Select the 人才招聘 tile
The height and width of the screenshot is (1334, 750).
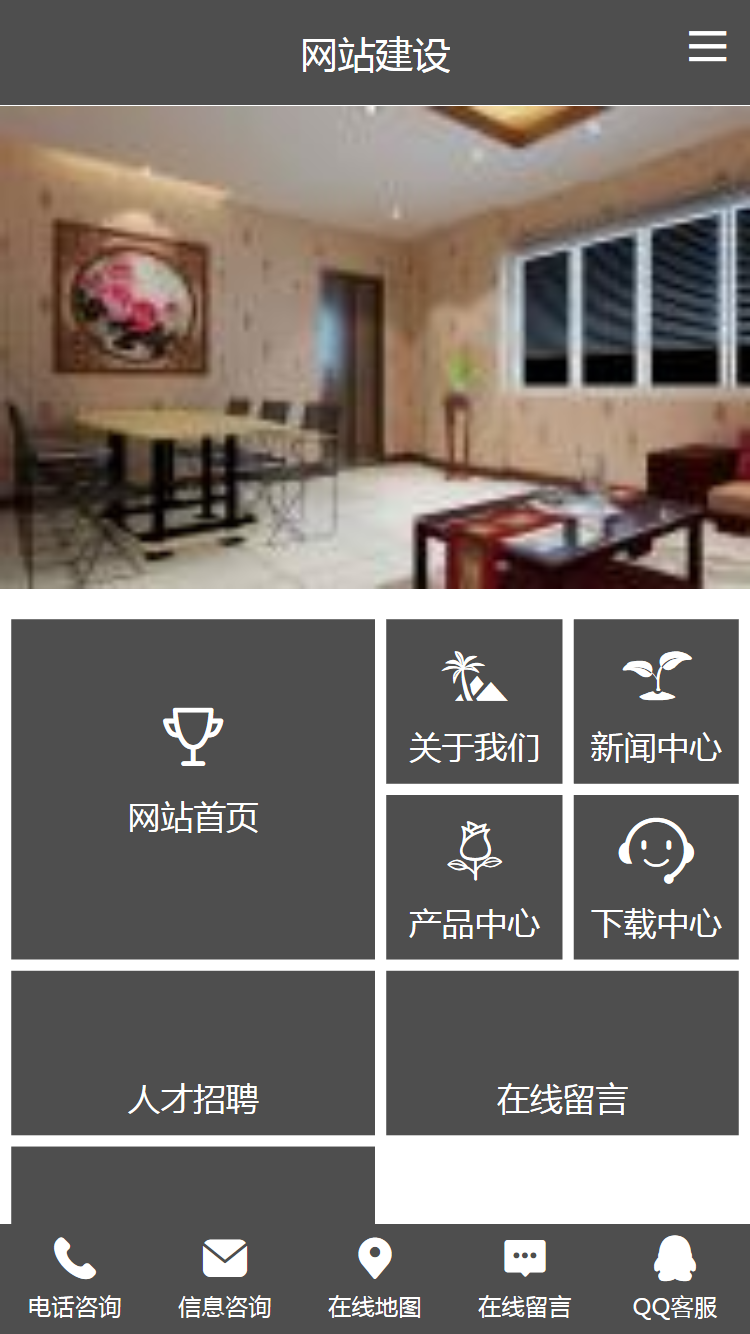click(x=193, y=1054)
